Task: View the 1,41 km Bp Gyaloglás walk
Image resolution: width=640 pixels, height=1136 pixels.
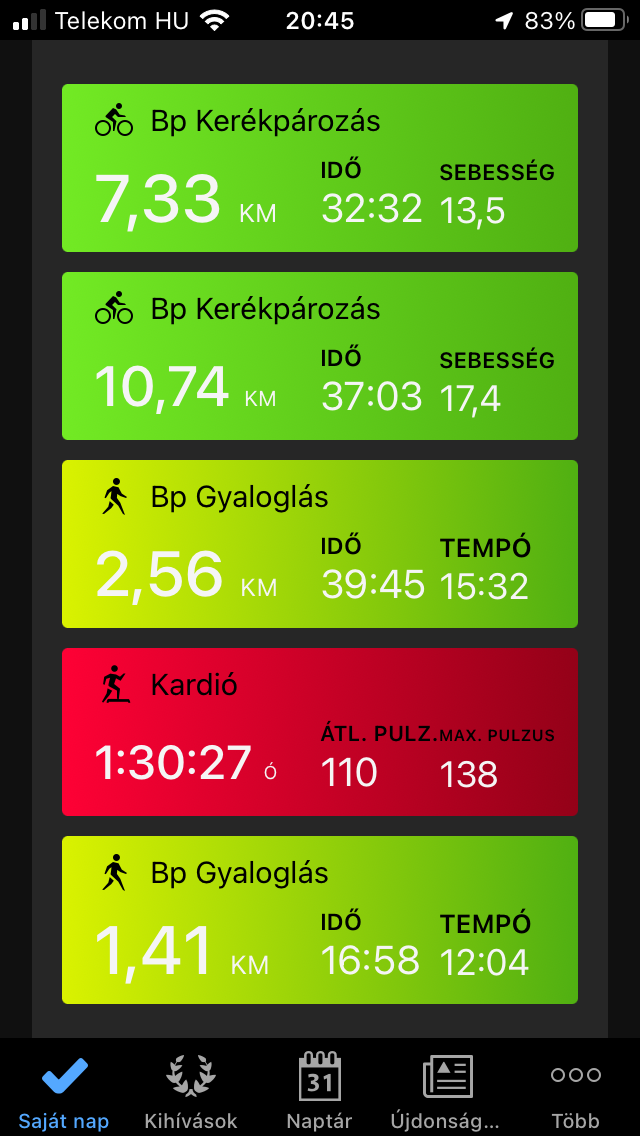Action: [320, 920]
